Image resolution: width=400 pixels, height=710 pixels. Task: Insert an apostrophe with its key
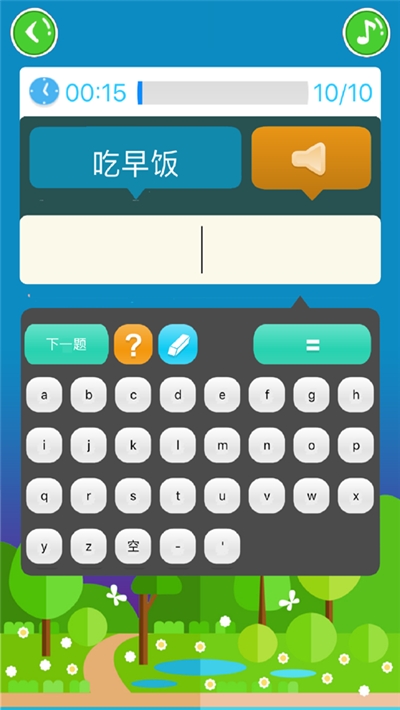click(x=222, y=547)
